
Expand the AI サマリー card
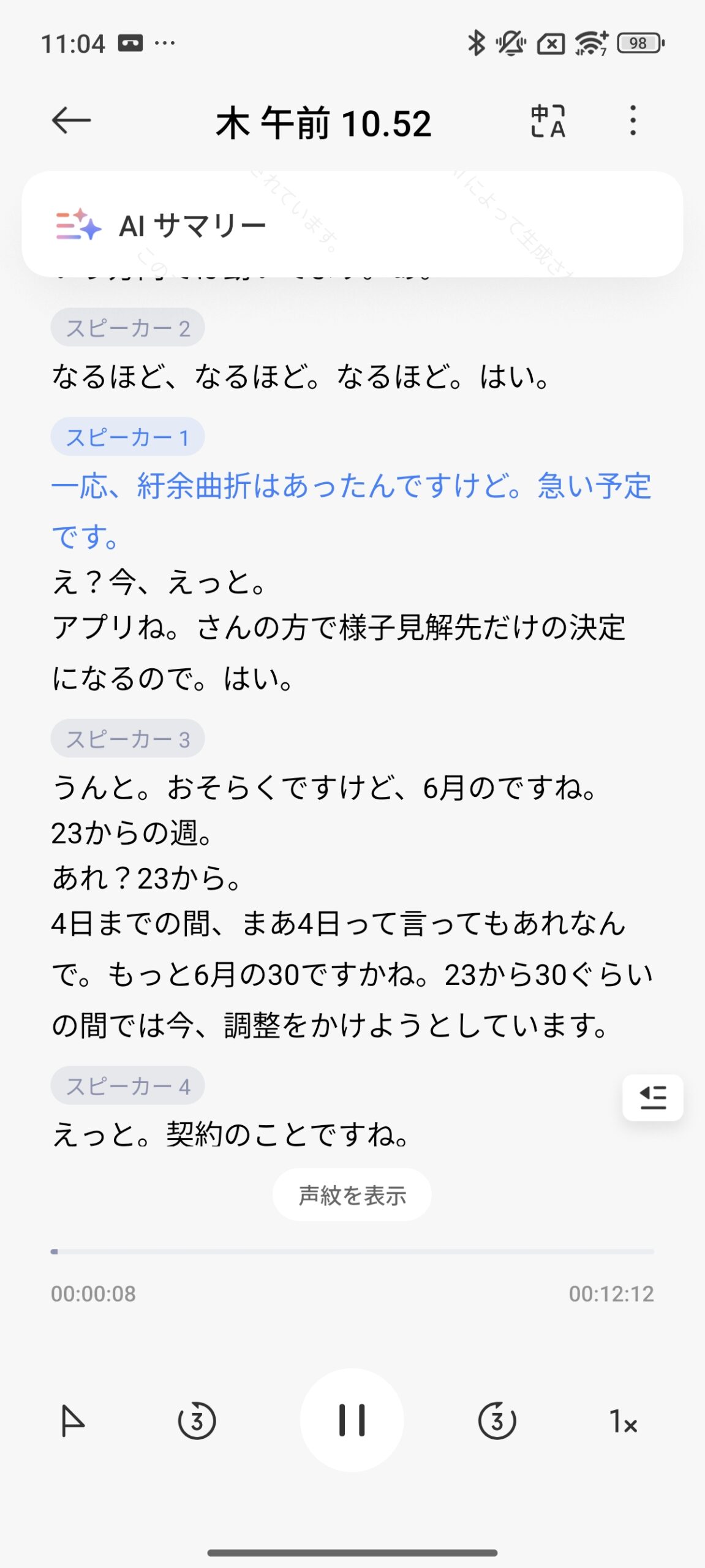point(352,225)
